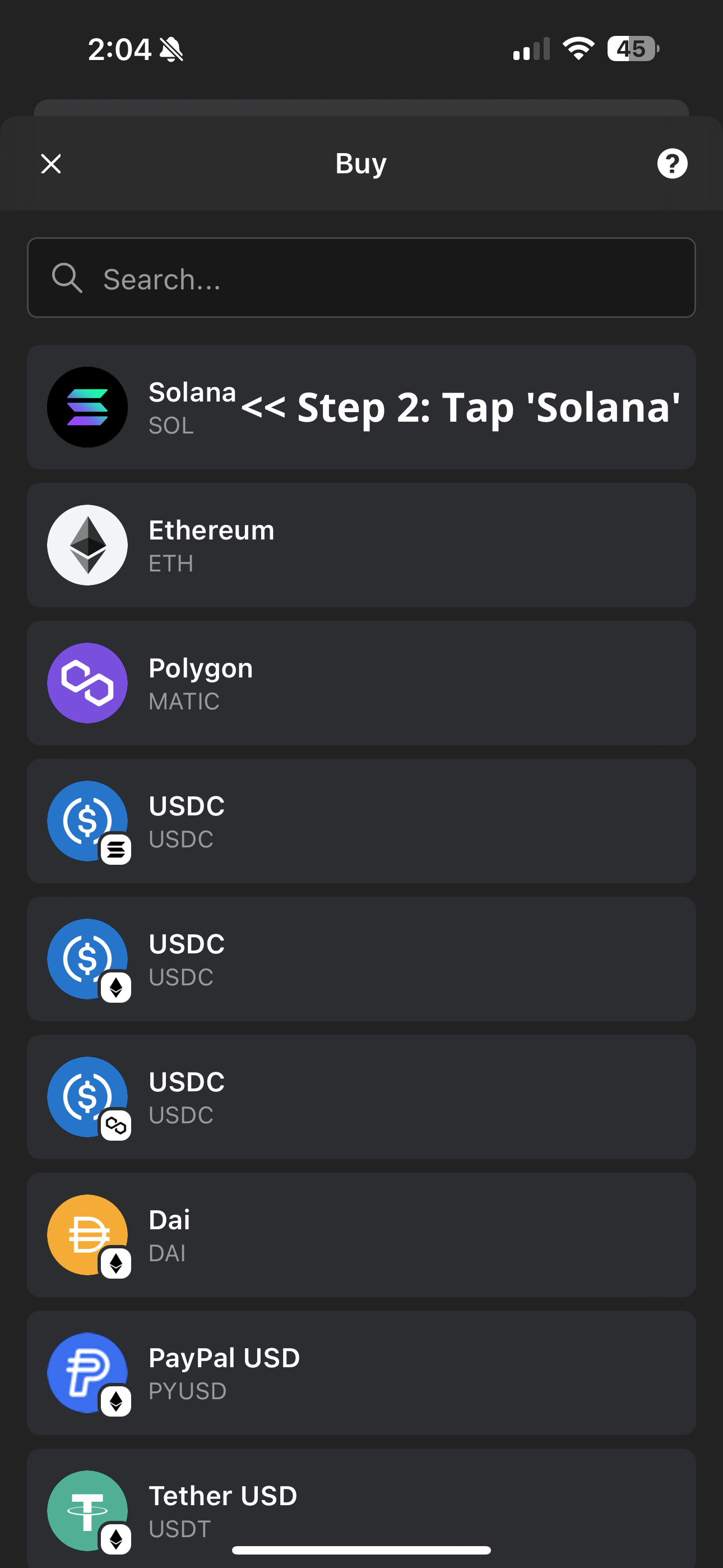Open the help question mark icon
723x1568 pixels.
coord(672,163)
